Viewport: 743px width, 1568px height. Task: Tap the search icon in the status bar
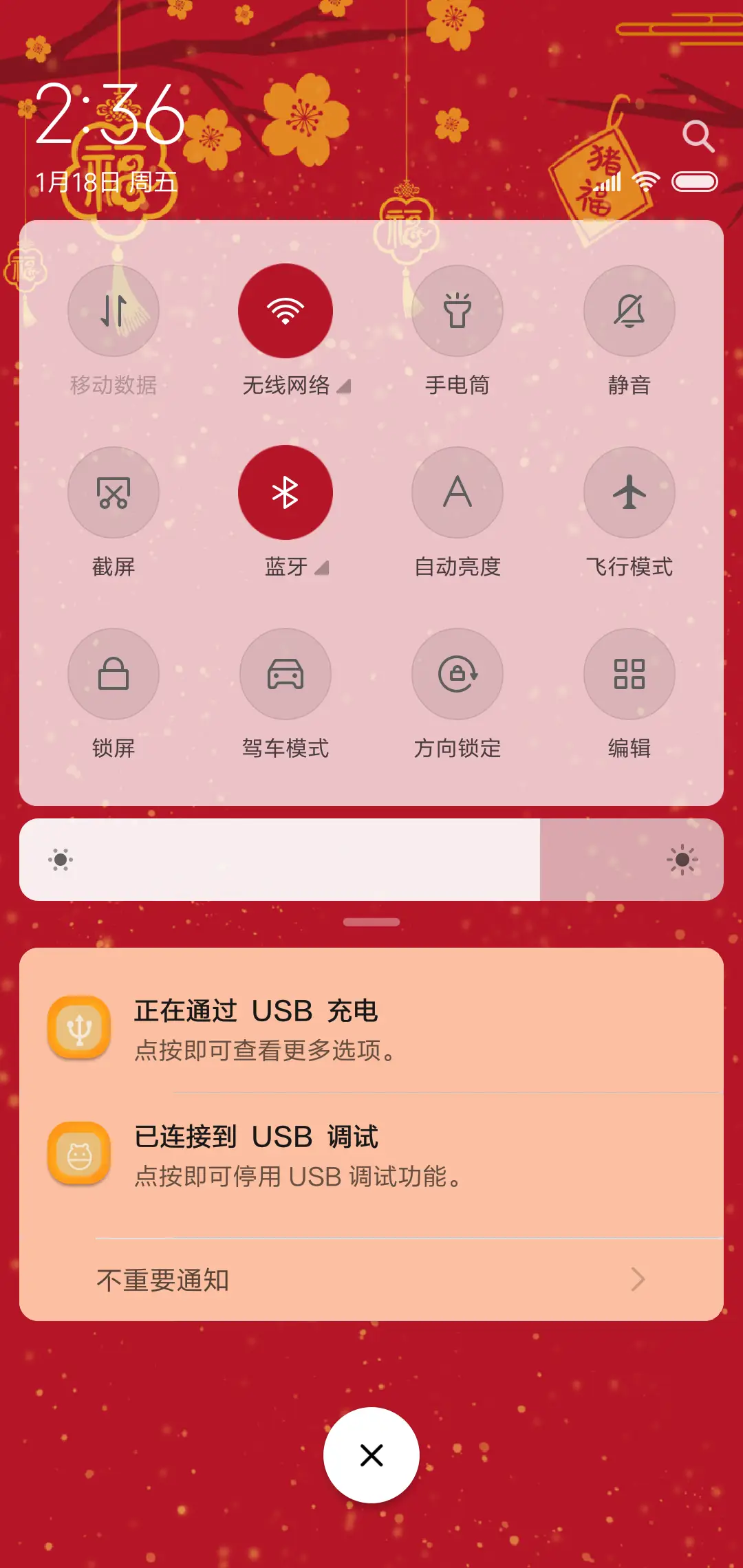(699, 137)
